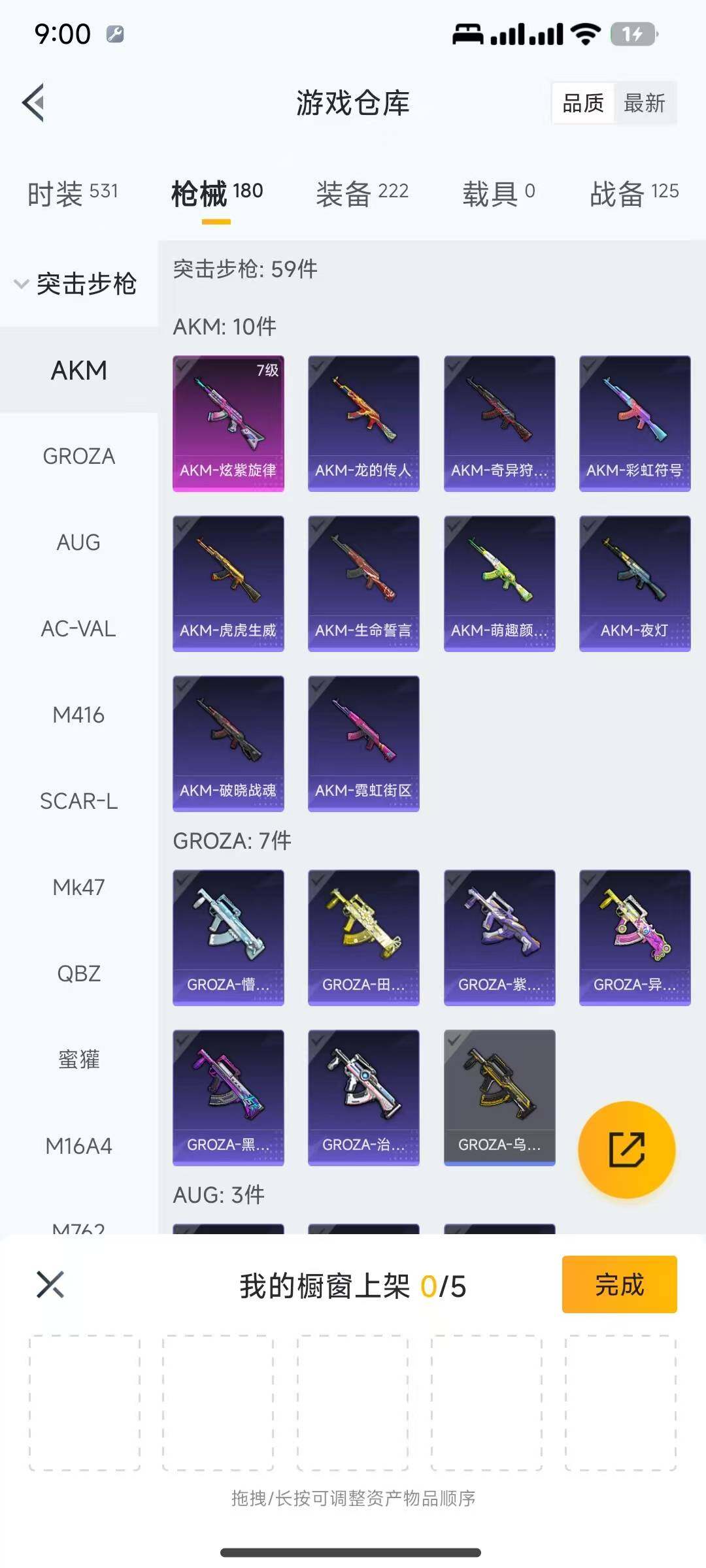The width and height of the screenshot is (706, 1568).
Task: Select the AKM-炫紫旋律 skin
Action: point(228,423)
